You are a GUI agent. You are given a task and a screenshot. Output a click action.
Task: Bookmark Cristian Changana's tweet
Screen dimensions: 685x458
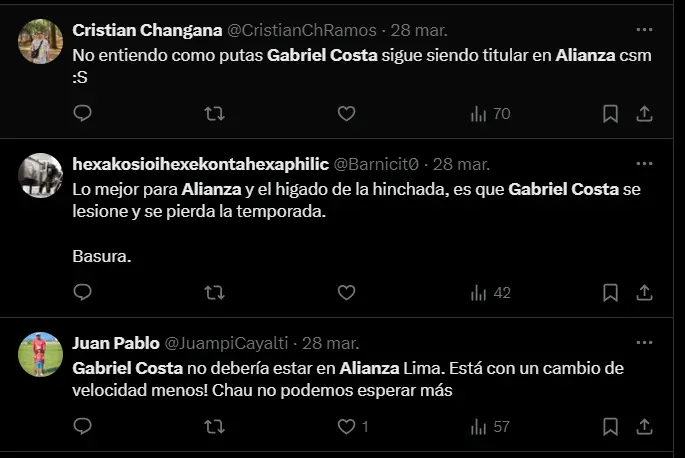coord(610,114)
